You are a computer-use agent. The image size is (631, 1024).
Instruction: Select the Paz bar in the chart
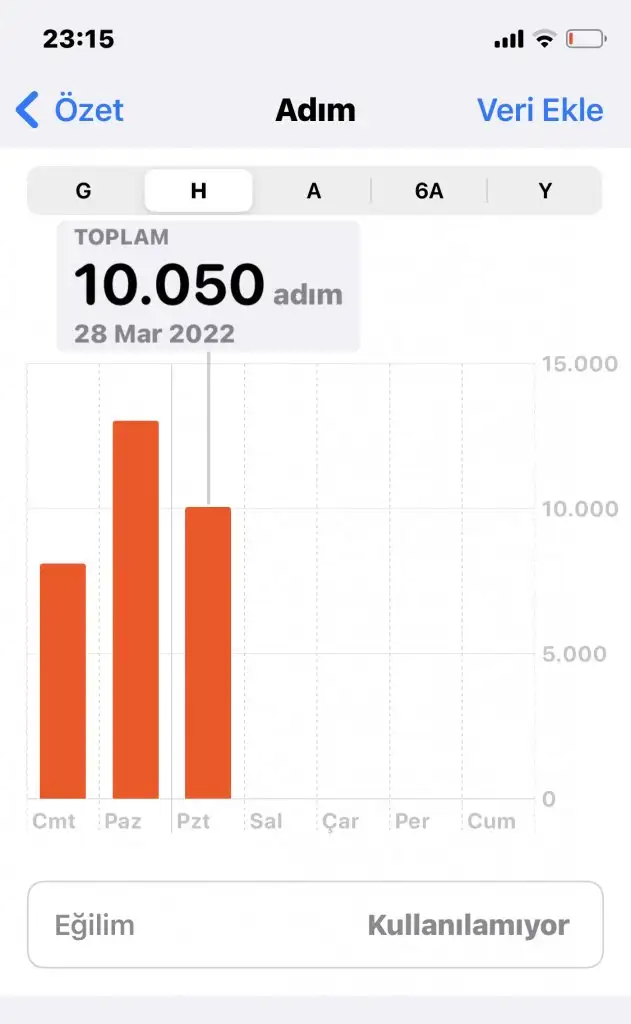[135, 610]
